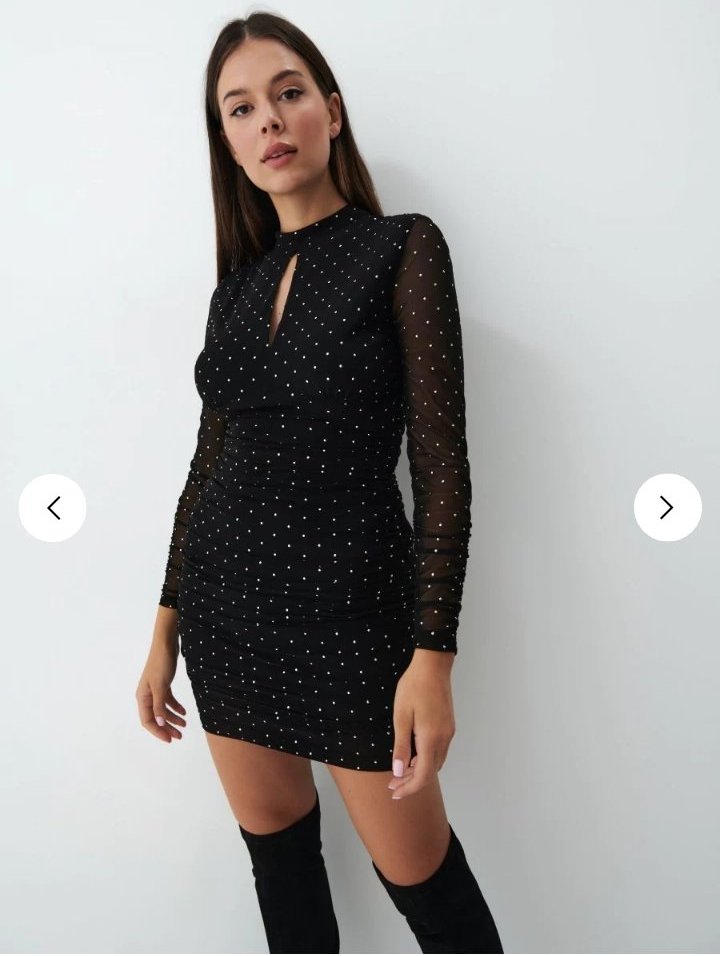Show the next product photo
The height and width of the screenshot is (956, 720).
(667, 508)
